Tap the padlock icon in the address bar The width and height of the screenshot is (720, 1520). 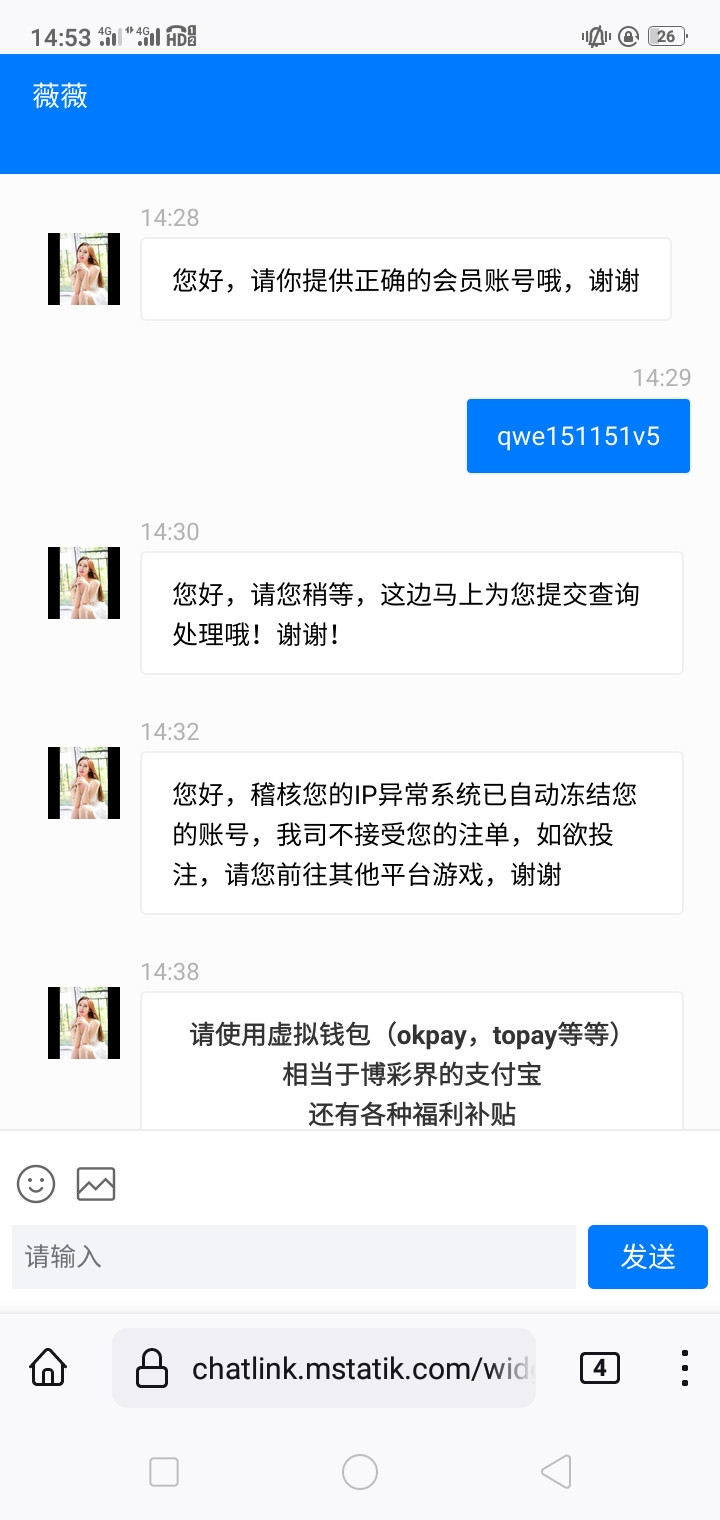click(x=152, y=1367)
